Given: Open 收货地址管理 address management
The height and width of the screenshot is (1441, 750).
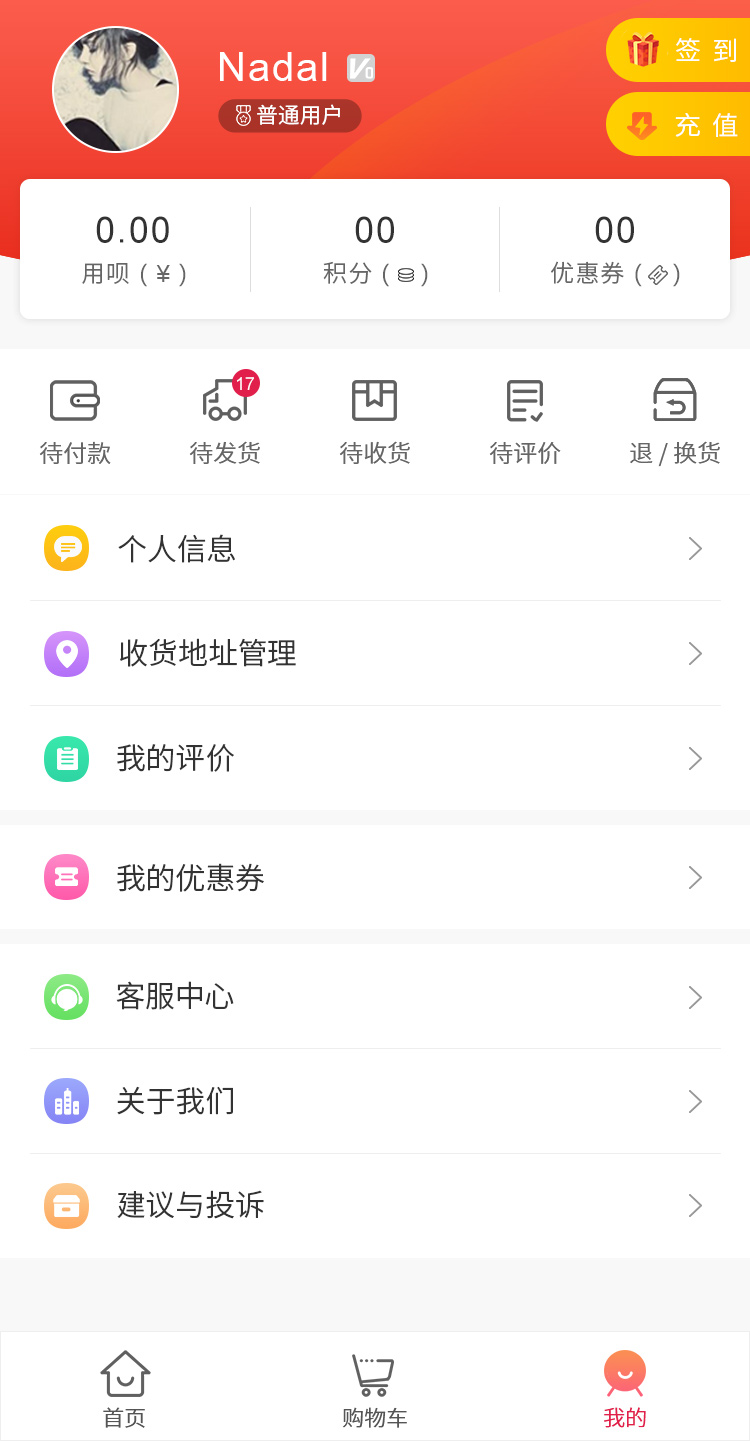Looking at the screenshot, I should point(375,653).
